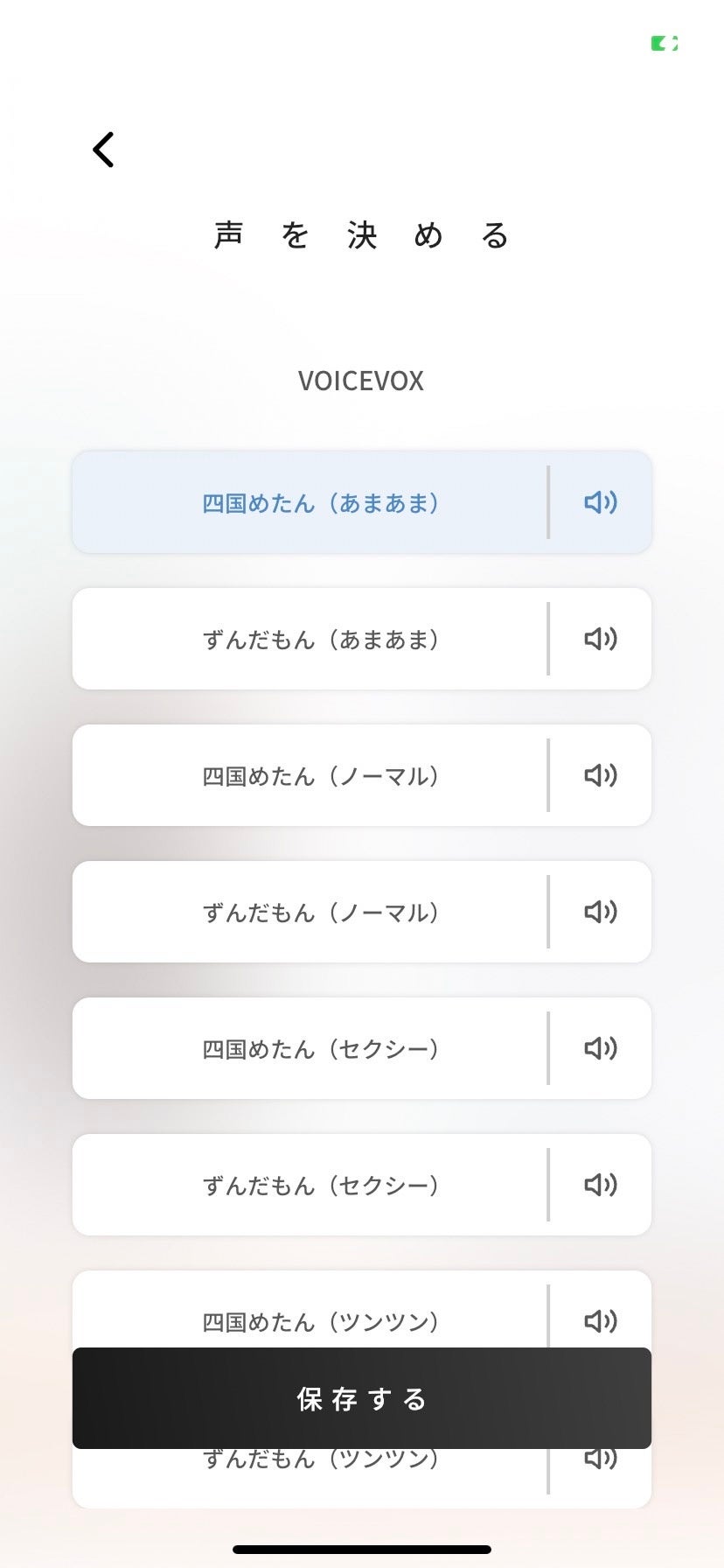Screen dimensions: 724x1568
Task: Choose voice ずんだもん（セクシー）
Action: (x=320, y=1186)
